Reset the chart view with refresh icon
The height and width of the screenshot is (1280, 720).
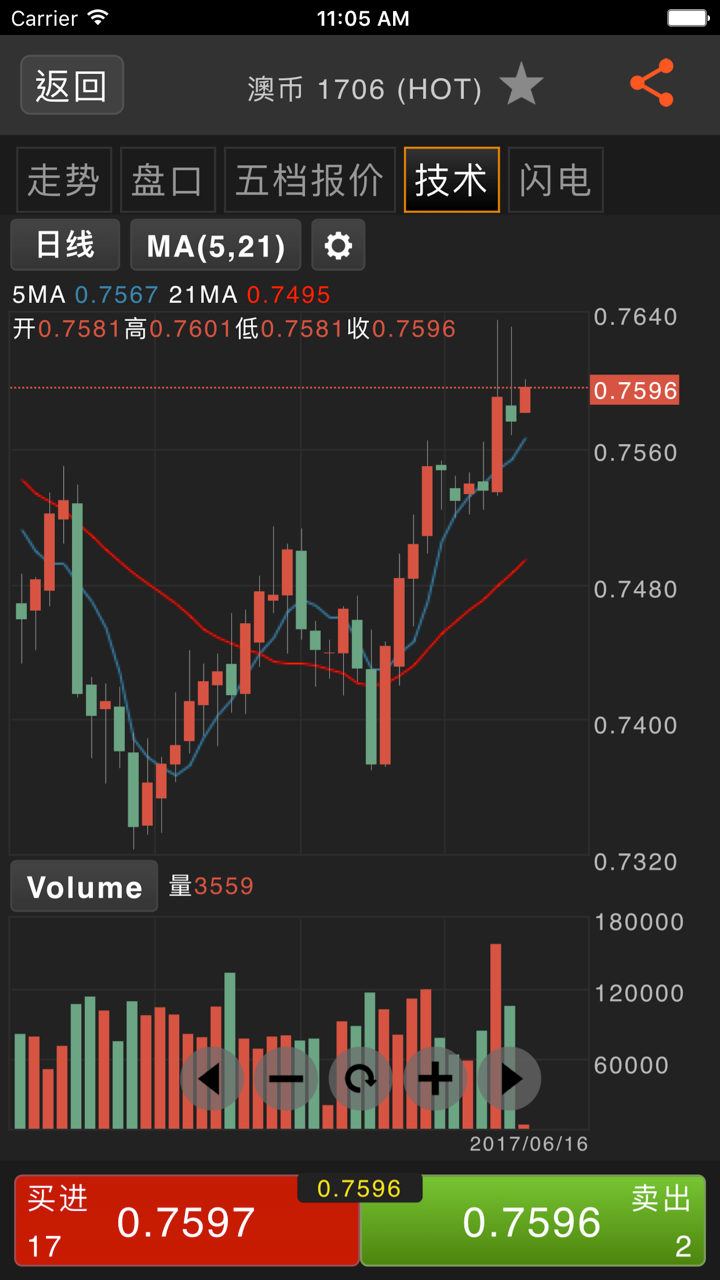[x=360, y=1079]
